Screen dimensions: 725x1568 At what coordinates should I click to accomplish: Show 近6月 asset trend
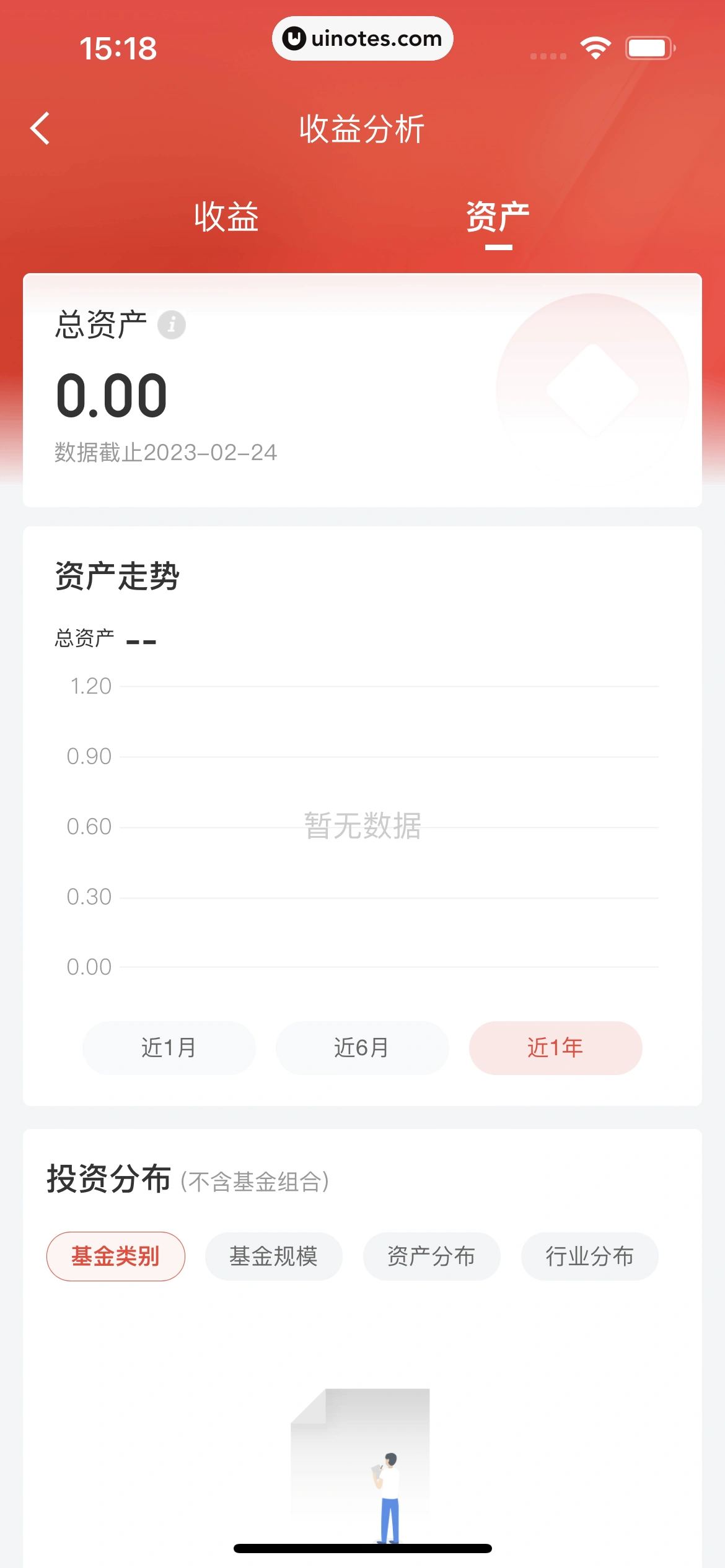tap(362, 1048)
